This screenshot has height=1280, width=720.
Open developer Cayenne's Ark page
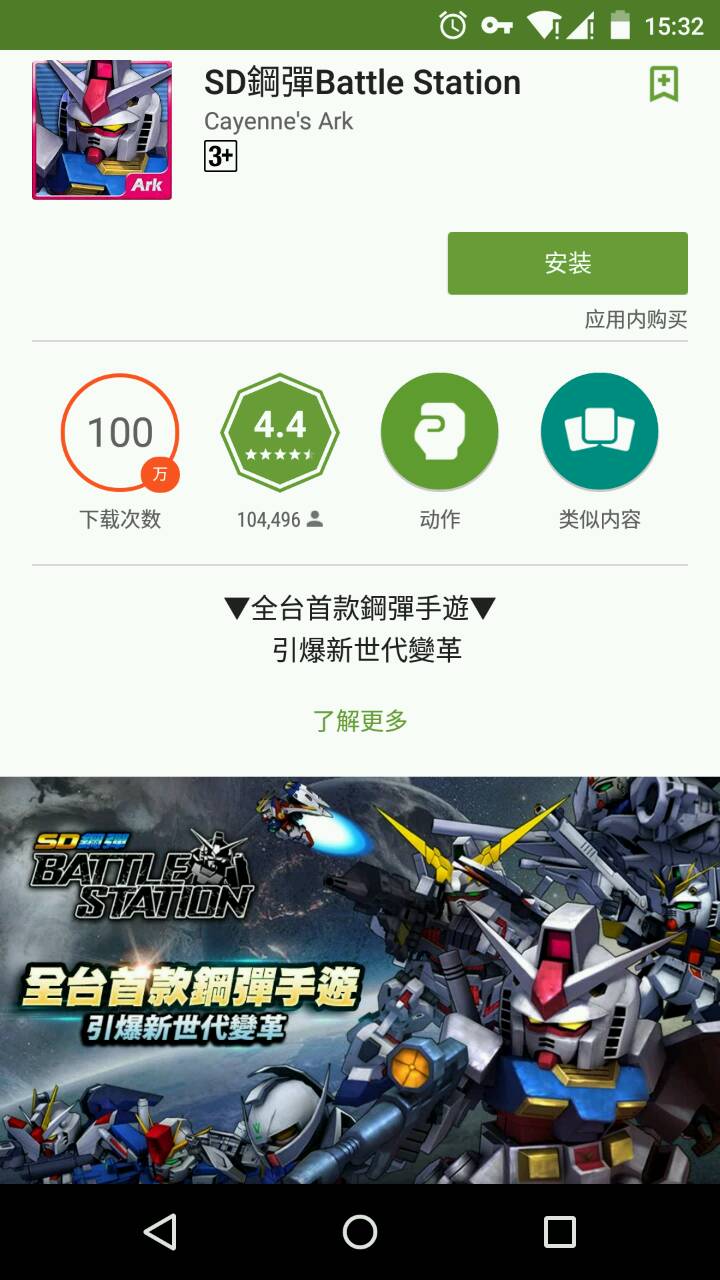[x=278, y=121]
